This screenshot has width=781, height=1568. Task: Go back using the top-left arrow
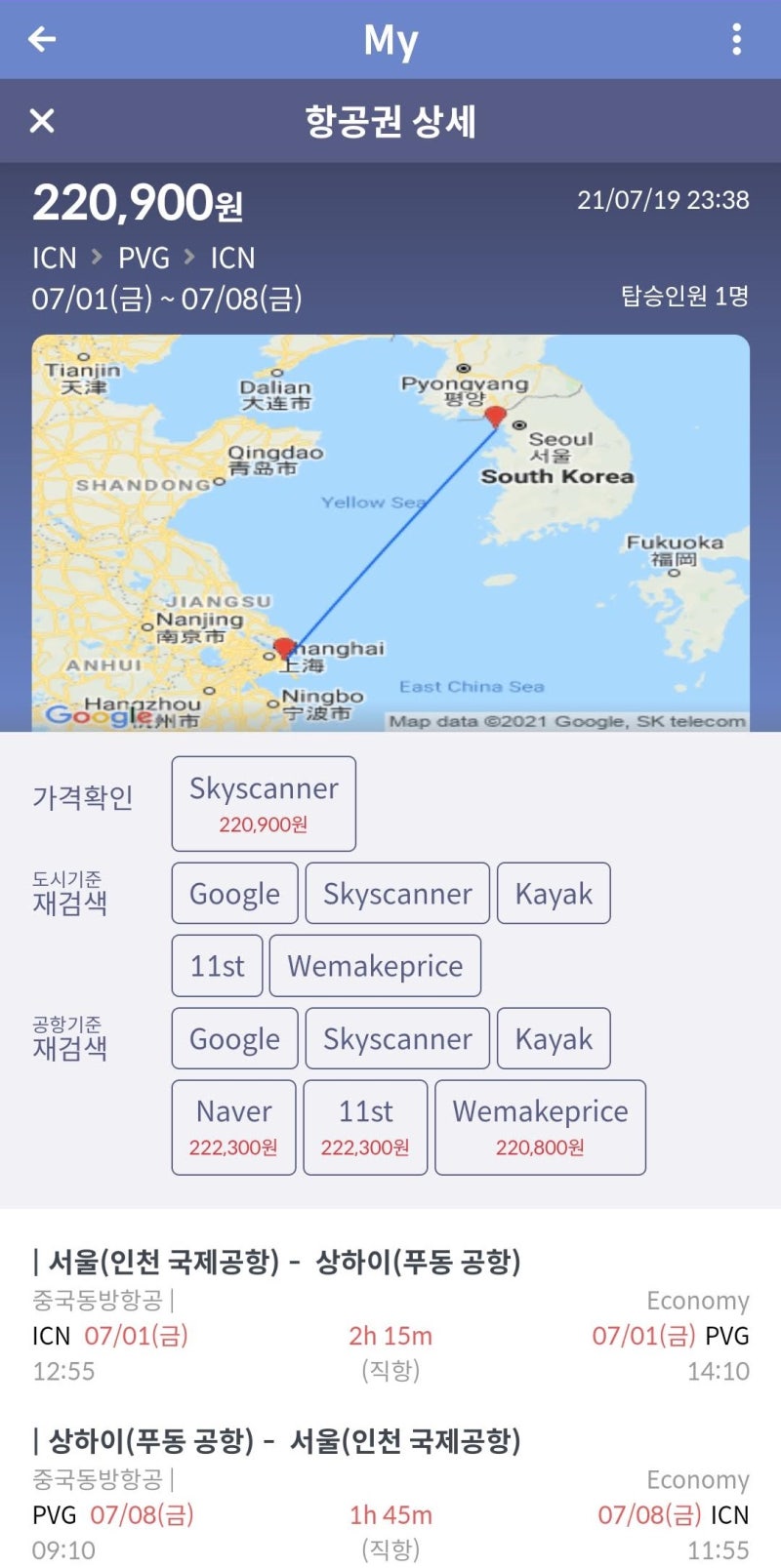[42, 39]
